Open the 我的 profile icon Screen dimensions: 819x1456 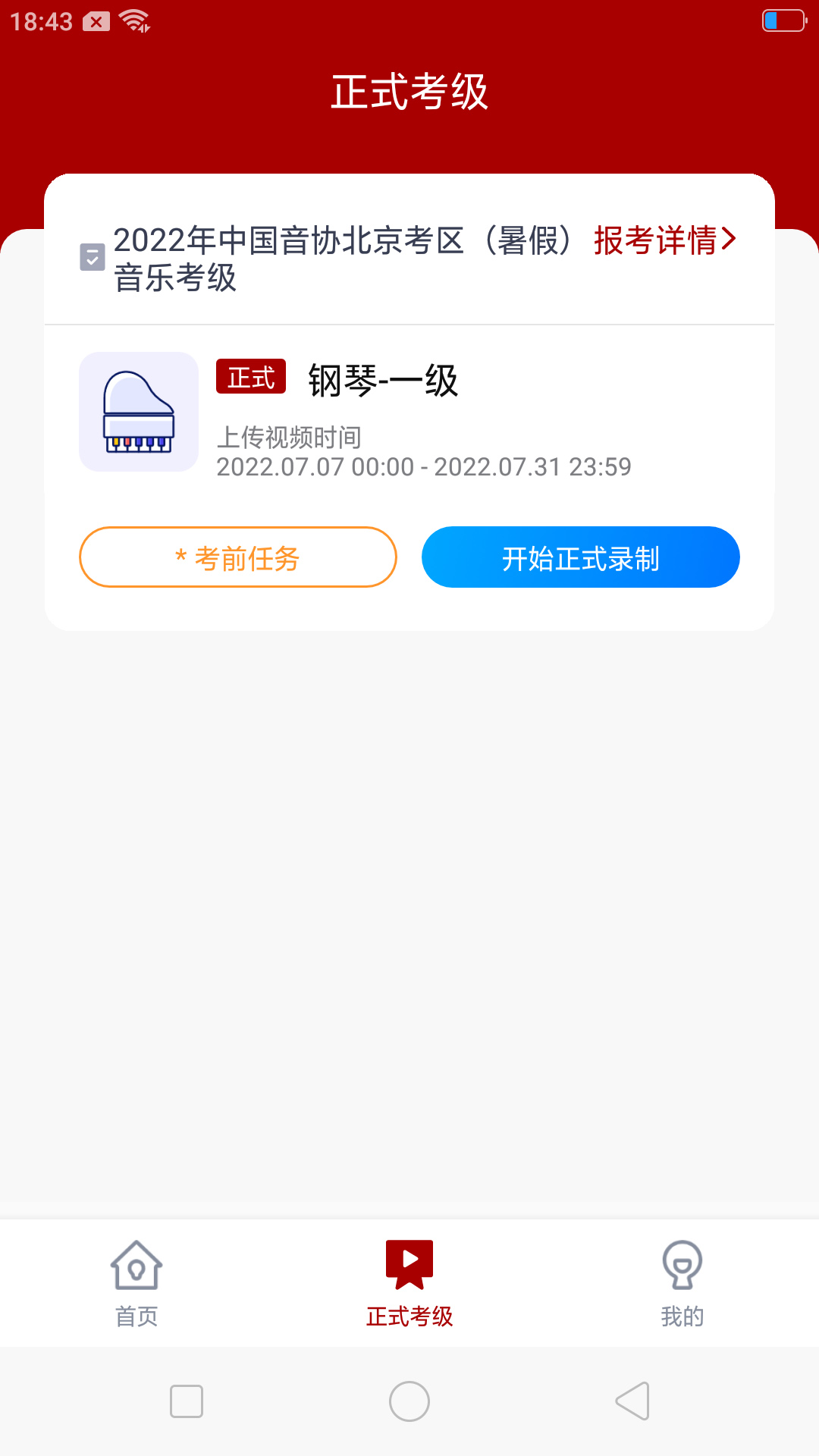point(682,1265)
